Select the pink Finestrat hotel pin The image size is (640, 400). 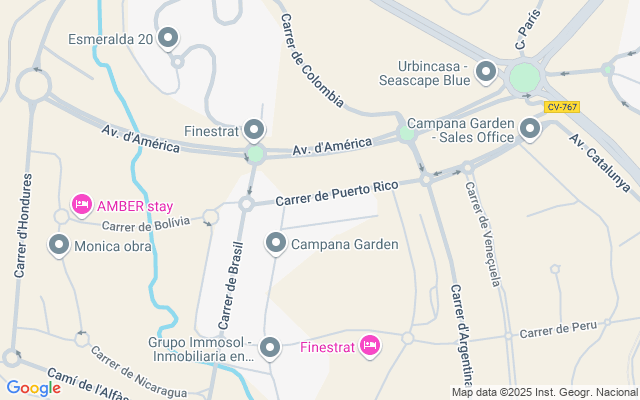[x=369, y=346]
